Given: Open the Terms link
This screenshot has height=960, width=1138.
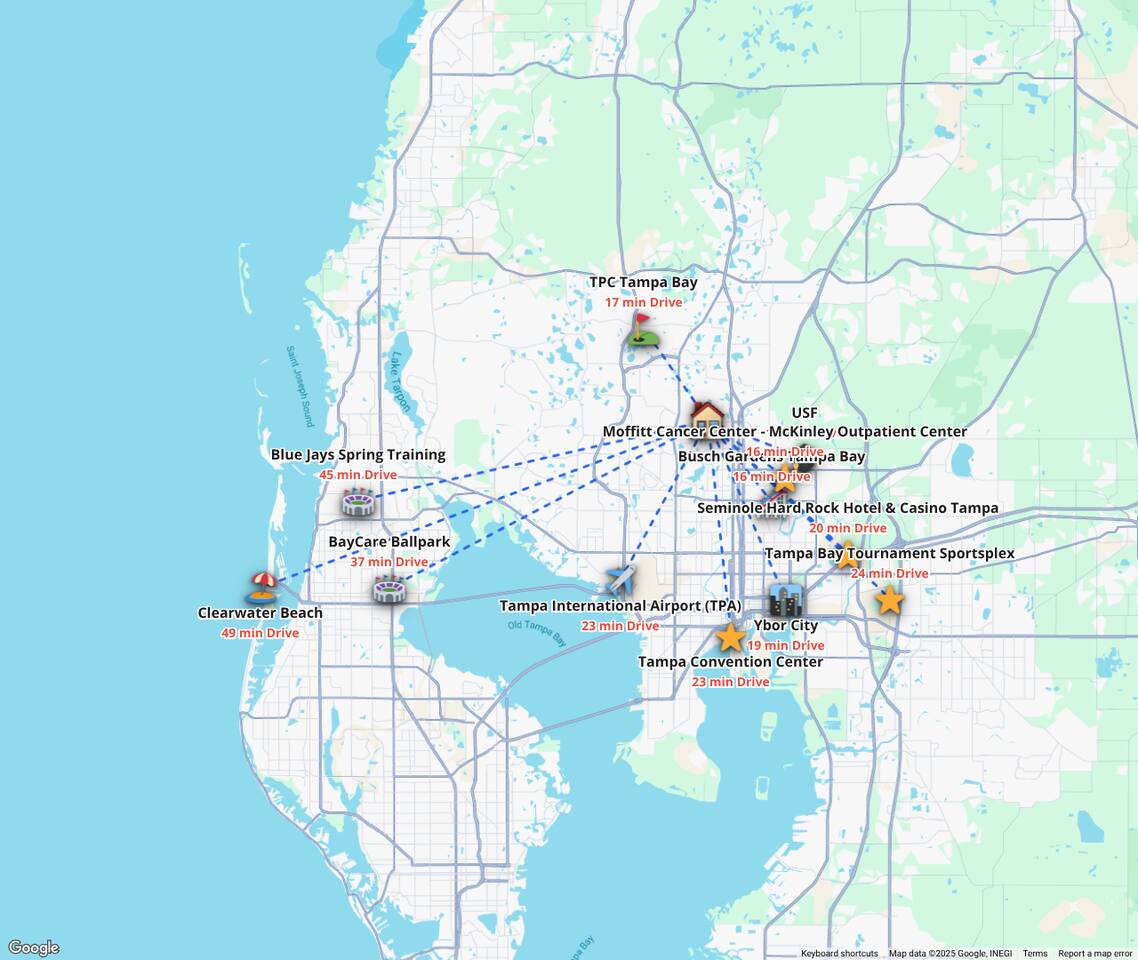Looking at the screenshot, I should tap(1035, 953).
